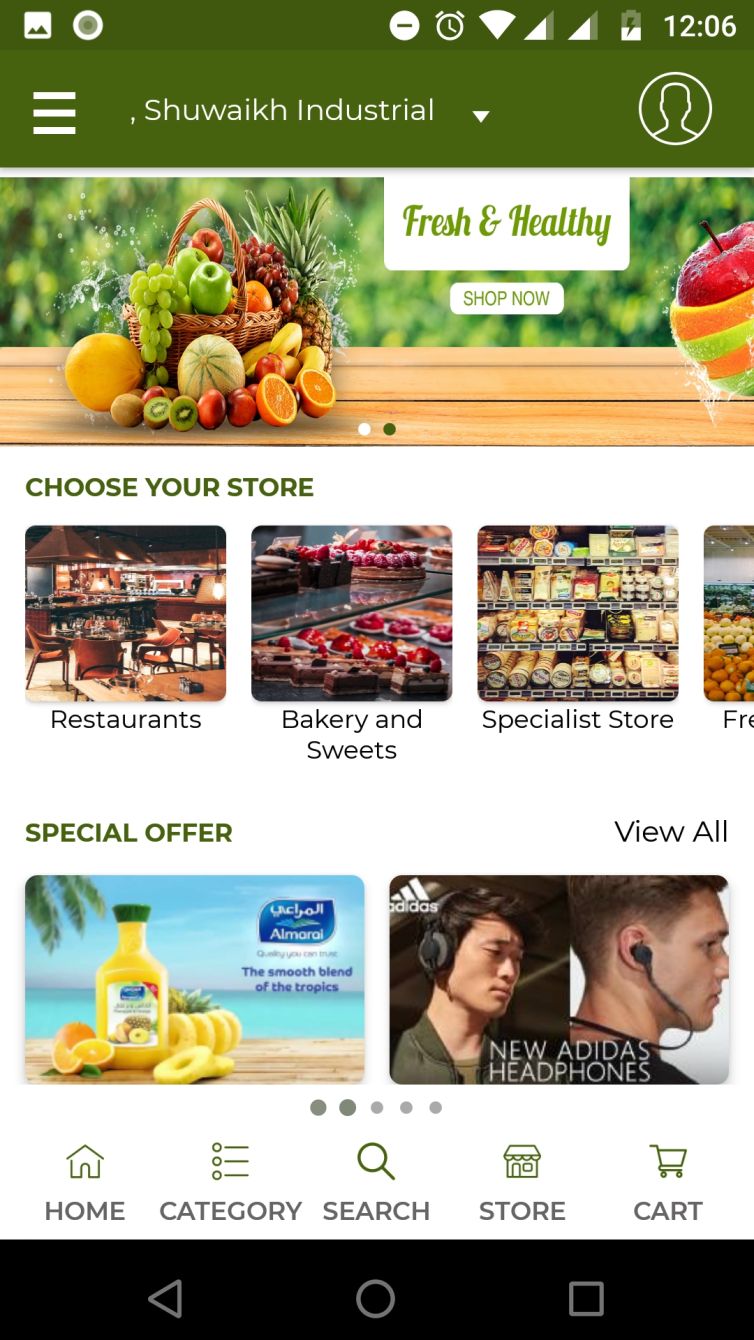Switch to the Store tab
This screenshot has width=754, height=1340.
pyautogui.click(x=522, y=1183)
